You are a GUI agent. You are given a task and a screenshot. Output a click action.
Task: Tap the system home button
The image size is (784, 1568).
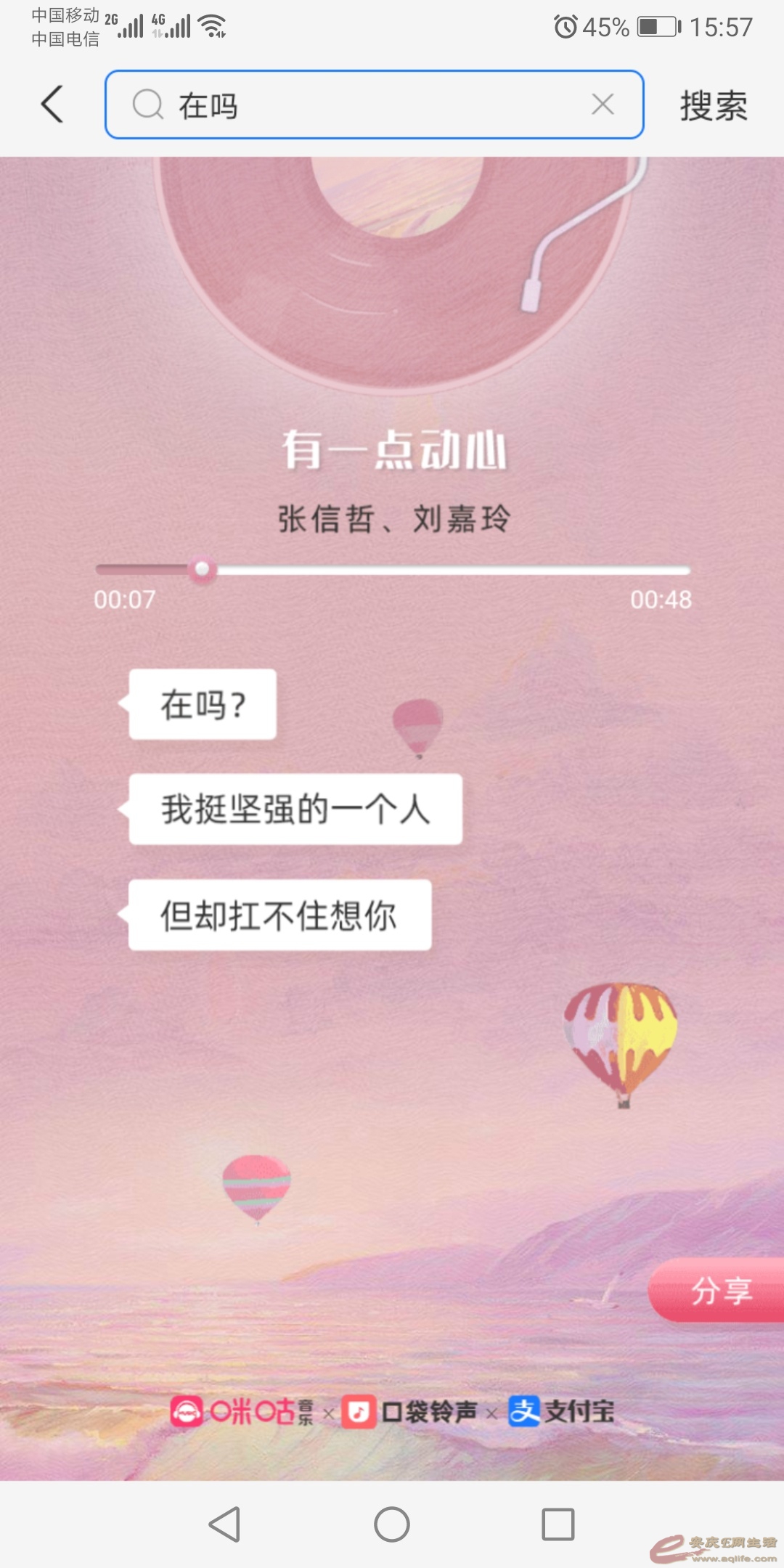click(392, 1524)
